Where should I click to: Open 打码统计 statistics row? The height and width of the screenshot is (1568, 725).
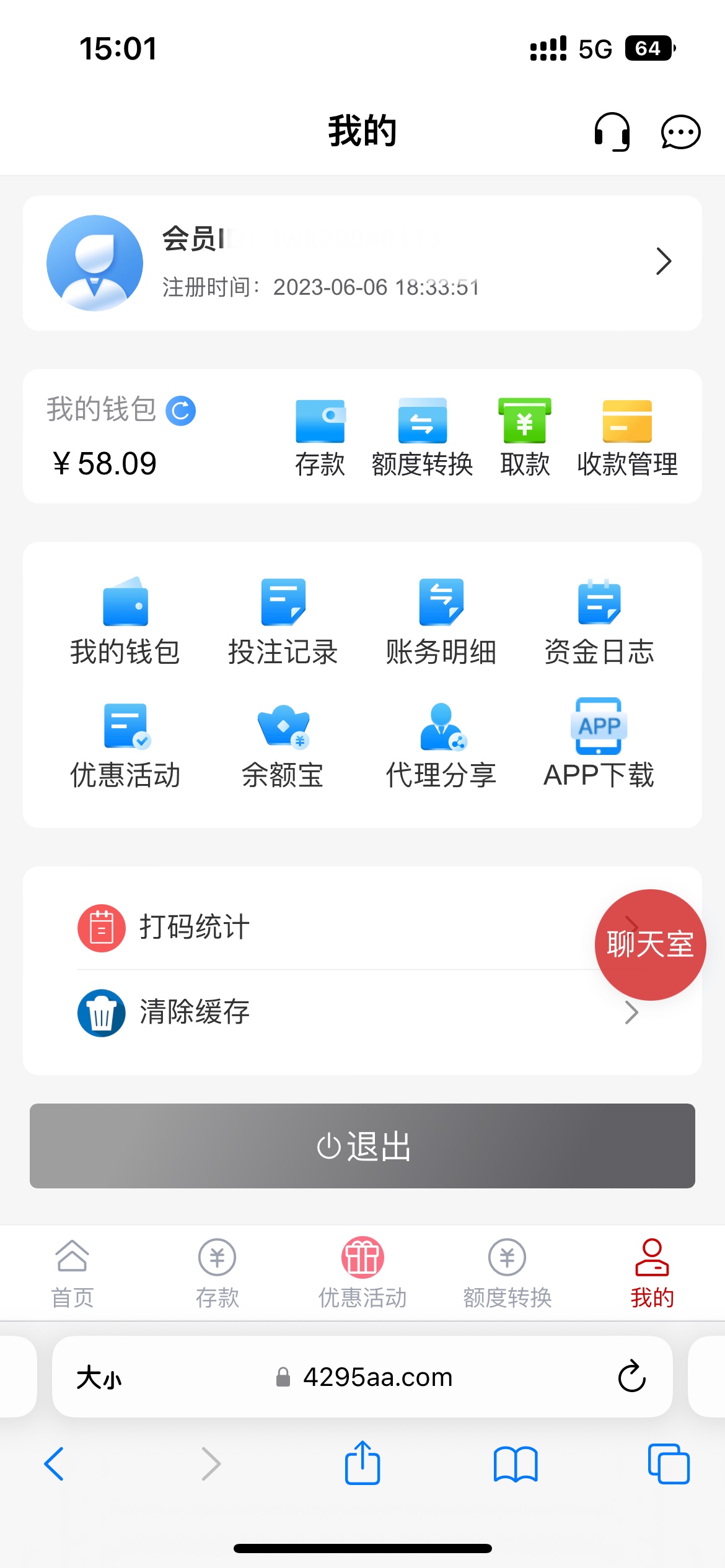[x=310, y=927]
